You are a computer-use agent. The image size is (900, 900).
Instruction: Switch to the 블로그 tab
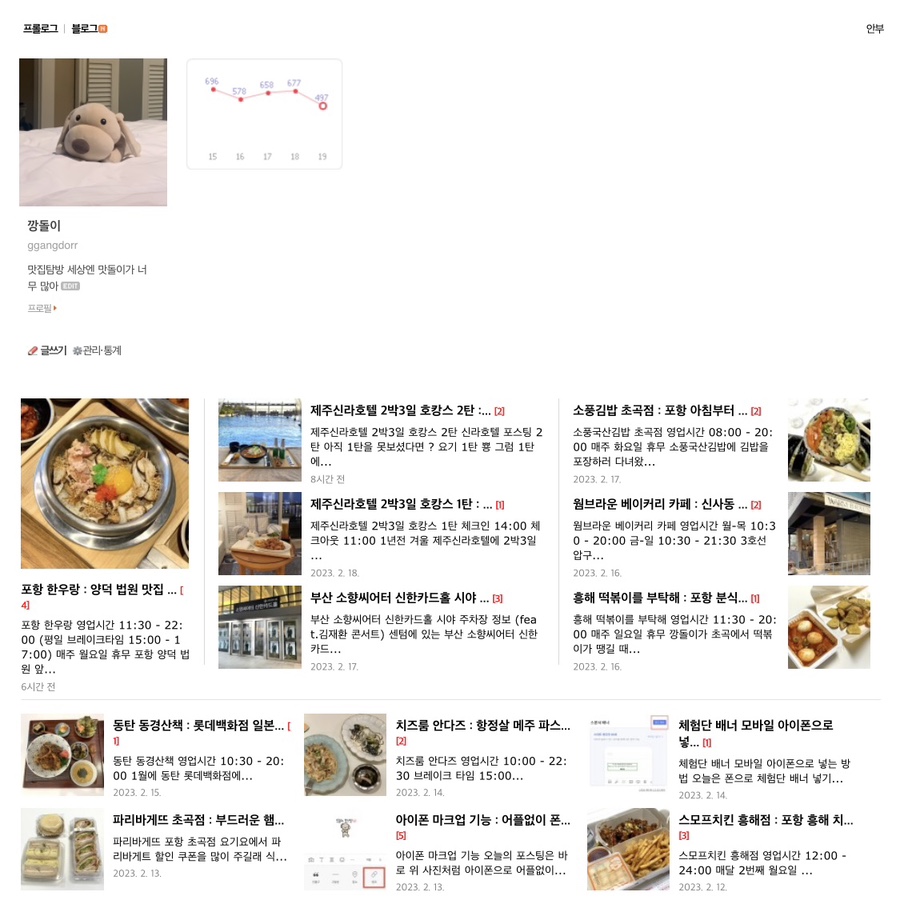coord(84,28)
